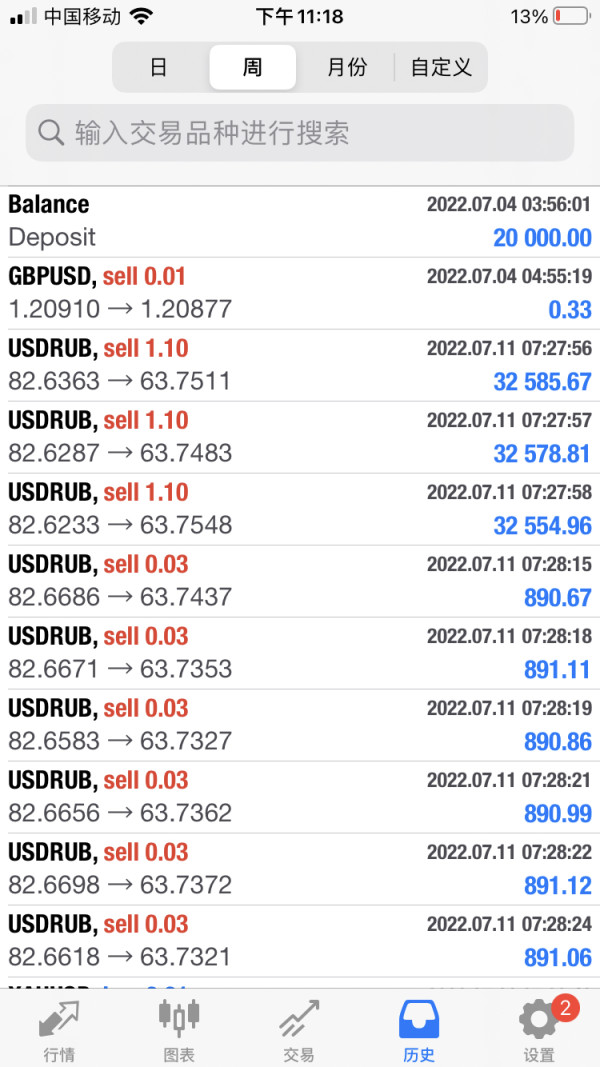The image size is (600, 1067).
Task: Open the 设置 settings tab
Action: pos(539,1030)
